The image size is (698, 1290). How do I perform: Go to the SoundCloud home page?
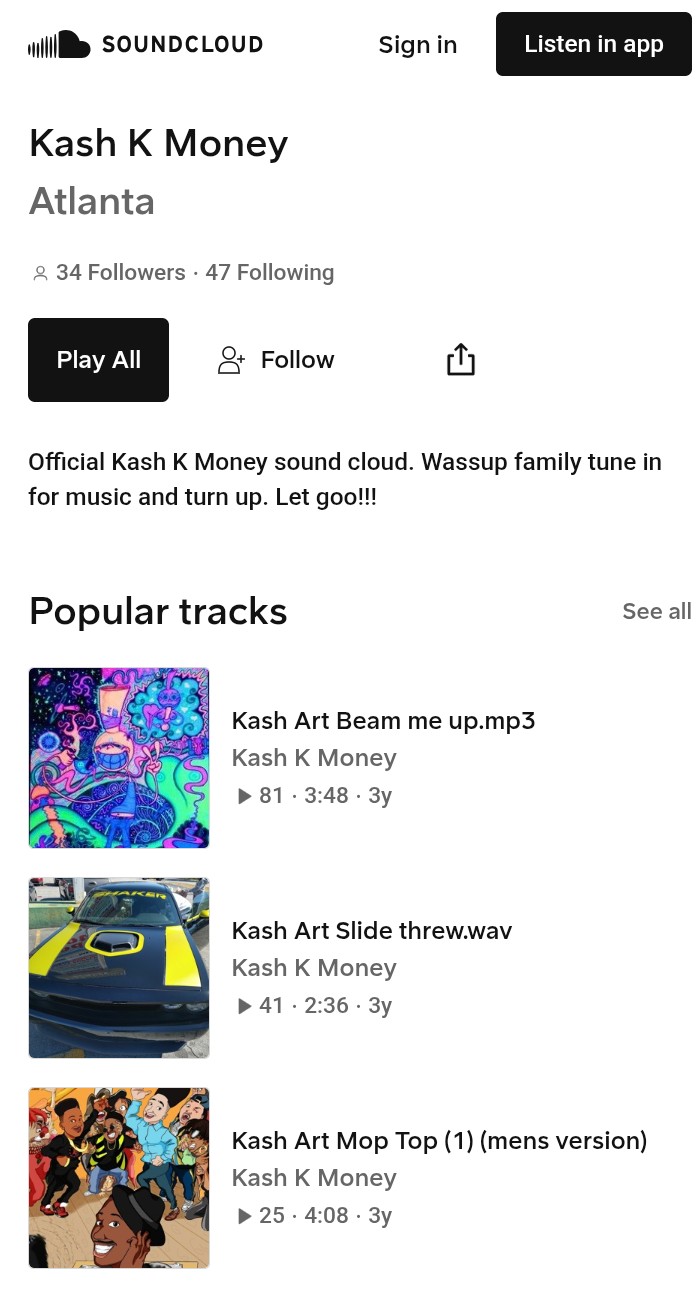point(145,45)
